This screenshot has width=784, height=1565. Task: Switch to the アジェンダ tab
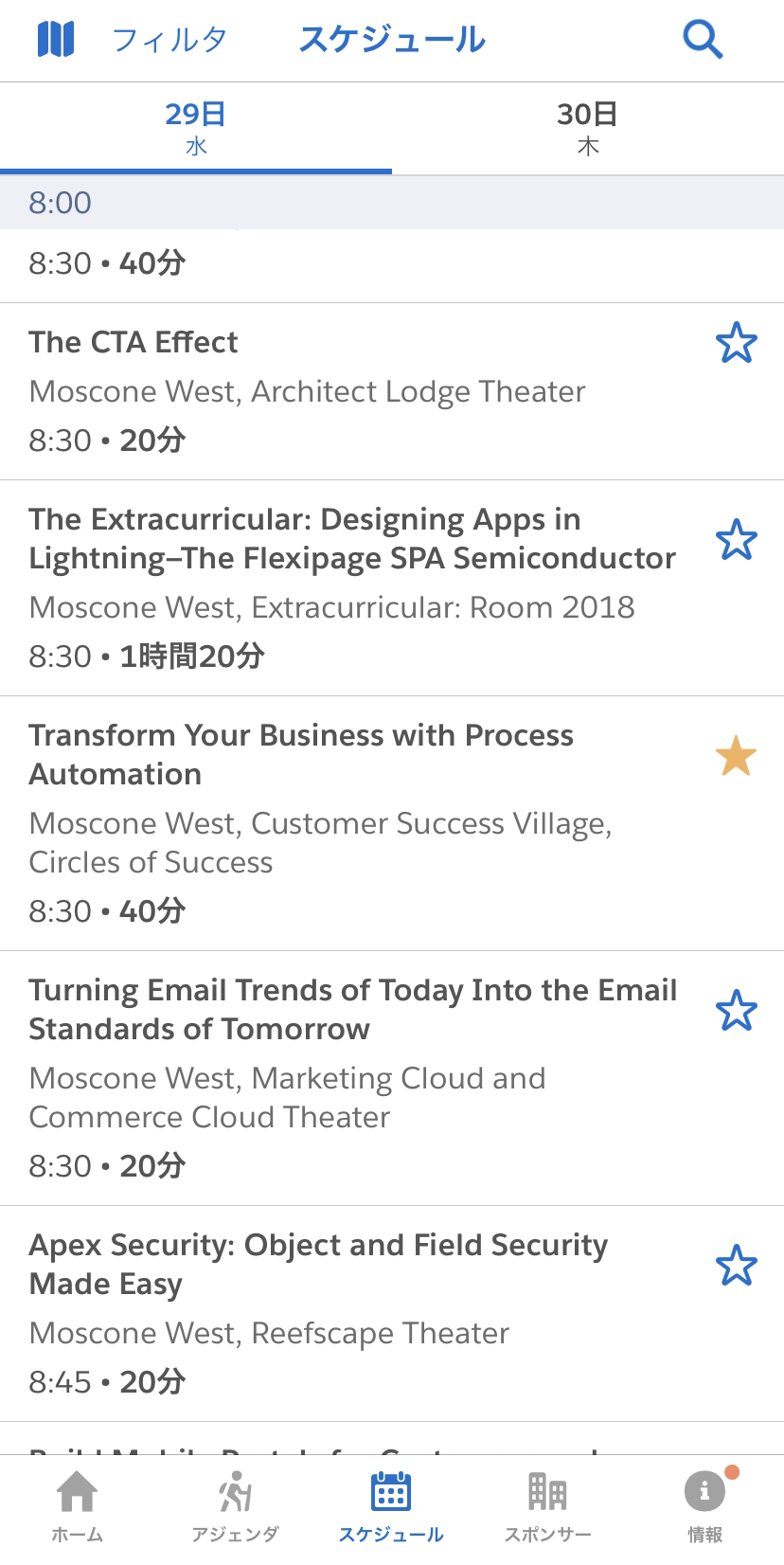coord(235,1506)
